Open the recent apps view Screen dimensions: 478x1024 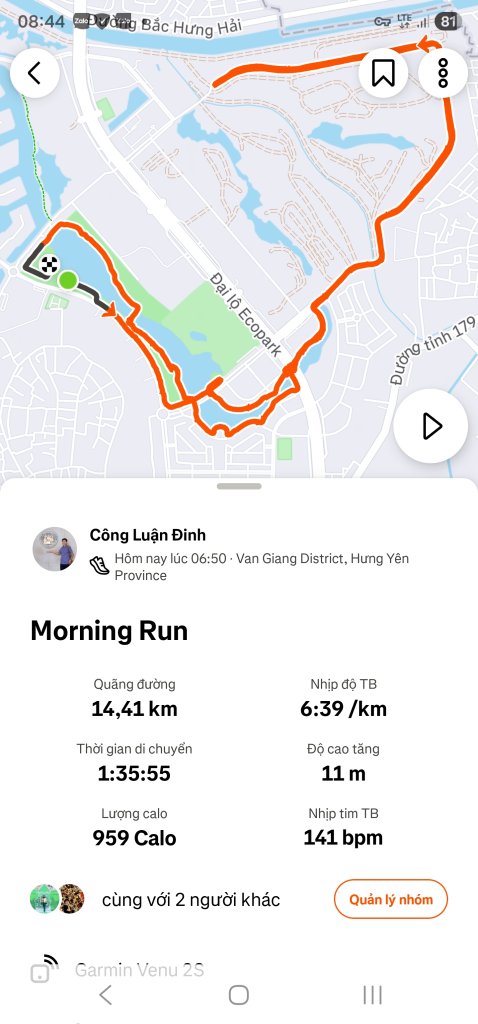point(372,995)
